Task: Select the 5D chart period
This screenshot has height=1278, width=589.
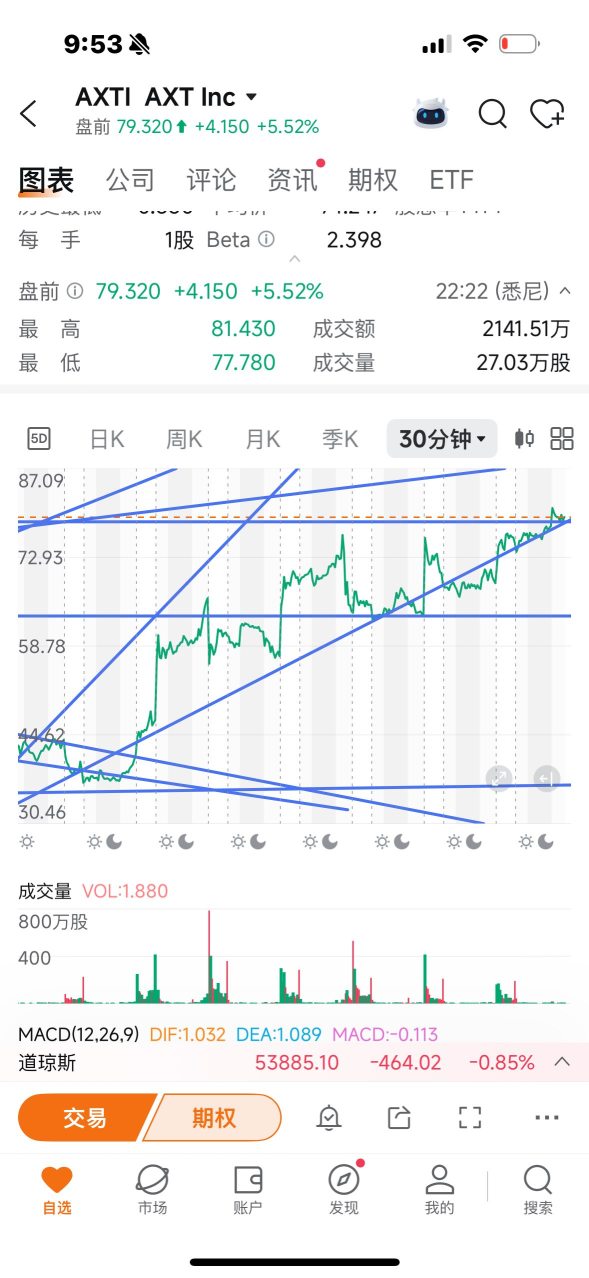Action: tap(39, 439)
